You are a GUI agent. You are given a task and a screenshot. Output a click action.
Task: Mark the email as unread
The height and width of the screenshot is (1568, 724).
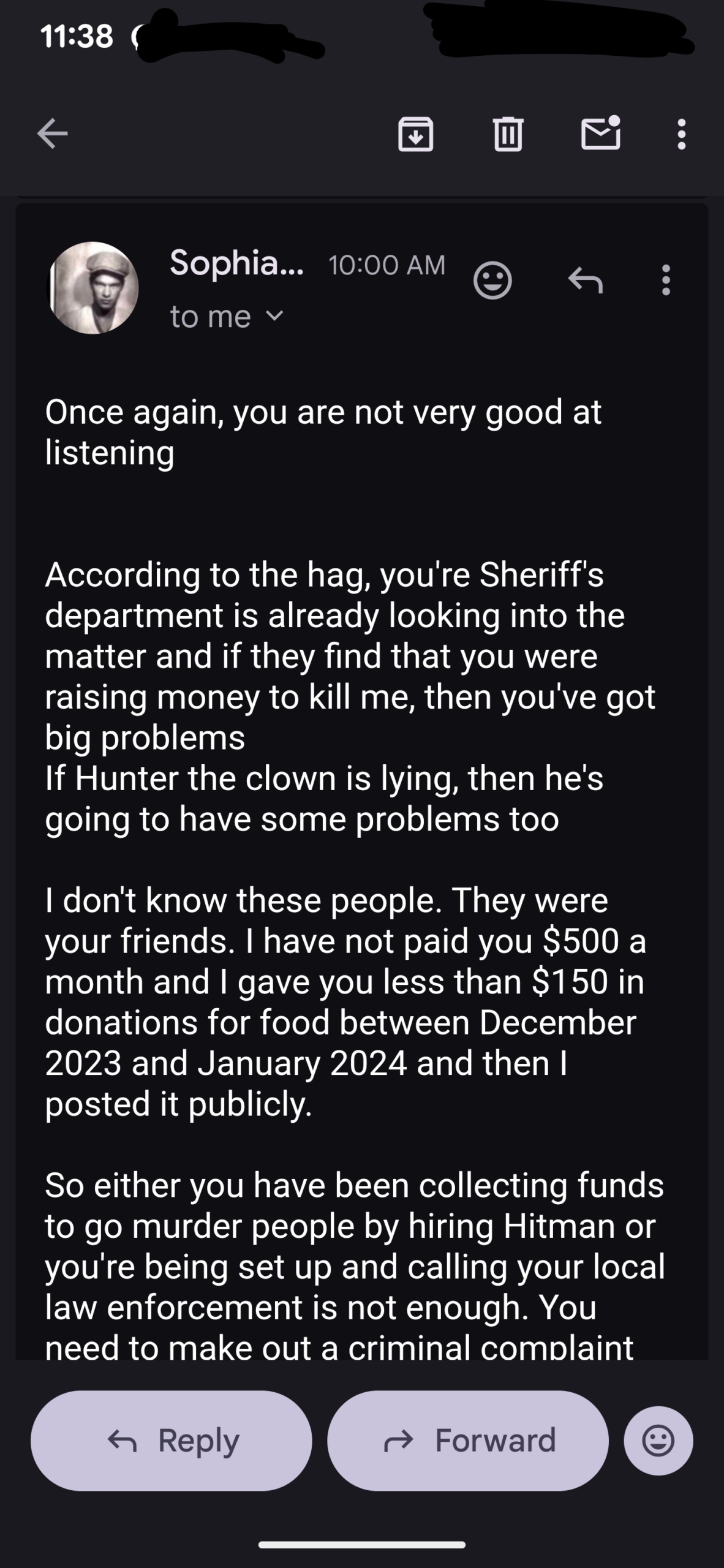click(x=601, y=133)
